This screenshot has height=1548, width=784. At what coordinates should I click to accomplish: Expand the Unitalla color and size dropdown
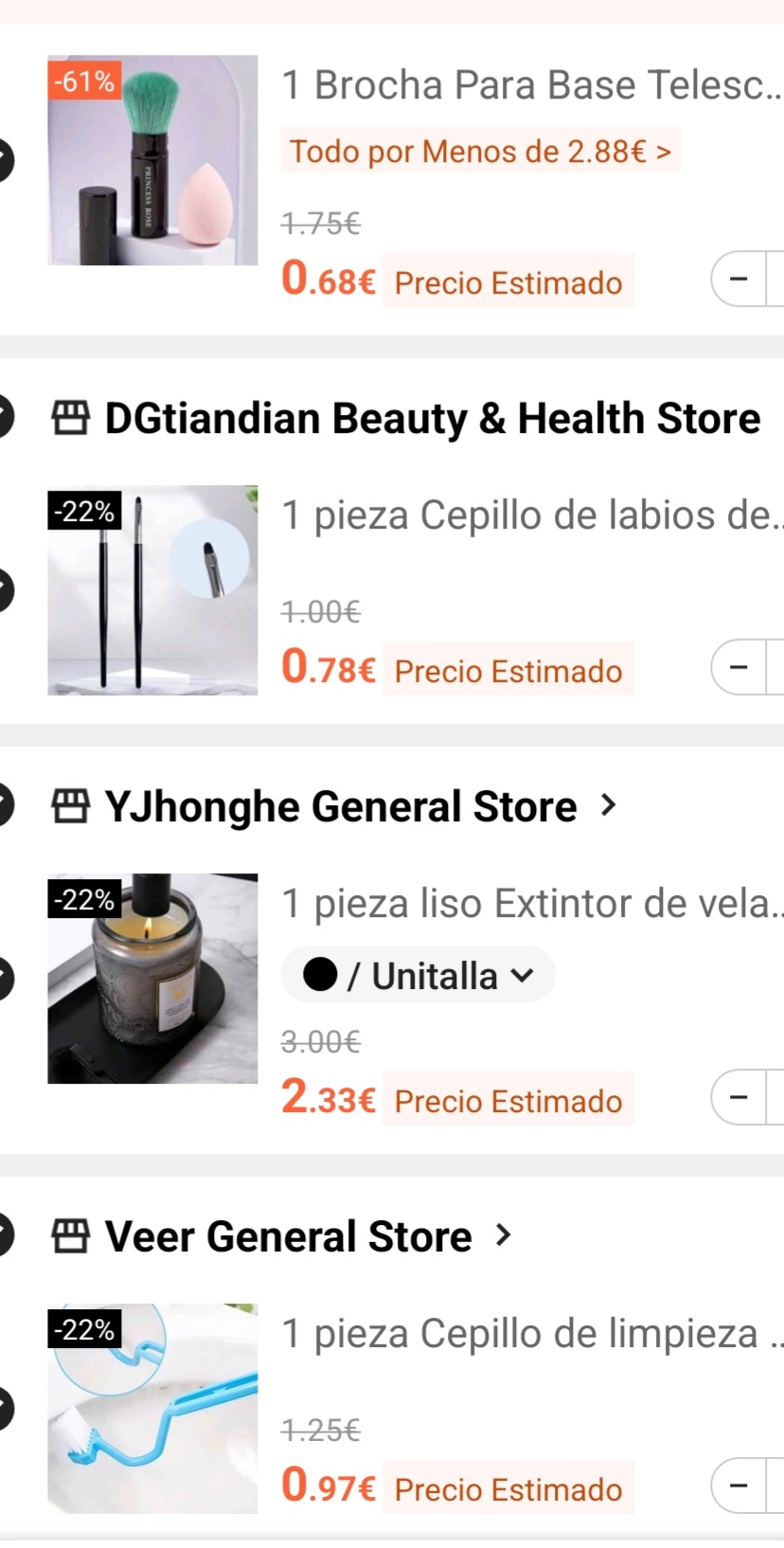(418, 975)
